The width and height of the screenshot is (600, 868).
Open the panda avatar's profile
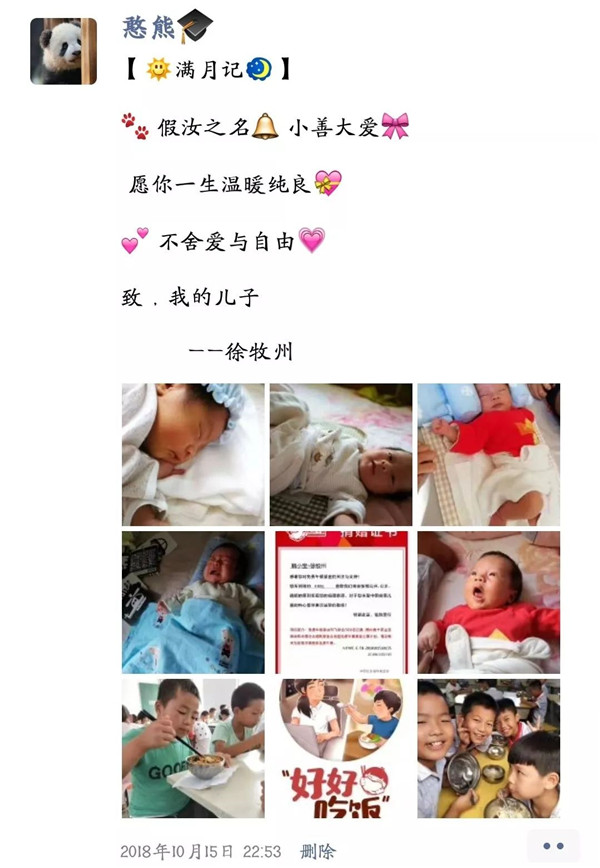point(64,50)
